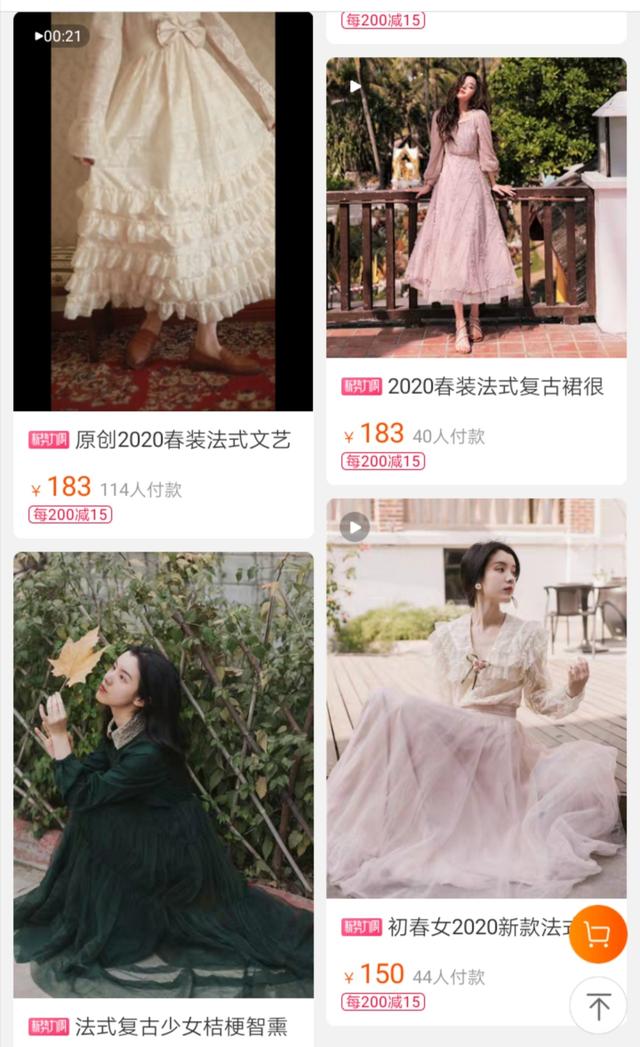Tap the back-to-top arrow button
The width and height of the screenshot is (640, 1047).
(599, 1006)
